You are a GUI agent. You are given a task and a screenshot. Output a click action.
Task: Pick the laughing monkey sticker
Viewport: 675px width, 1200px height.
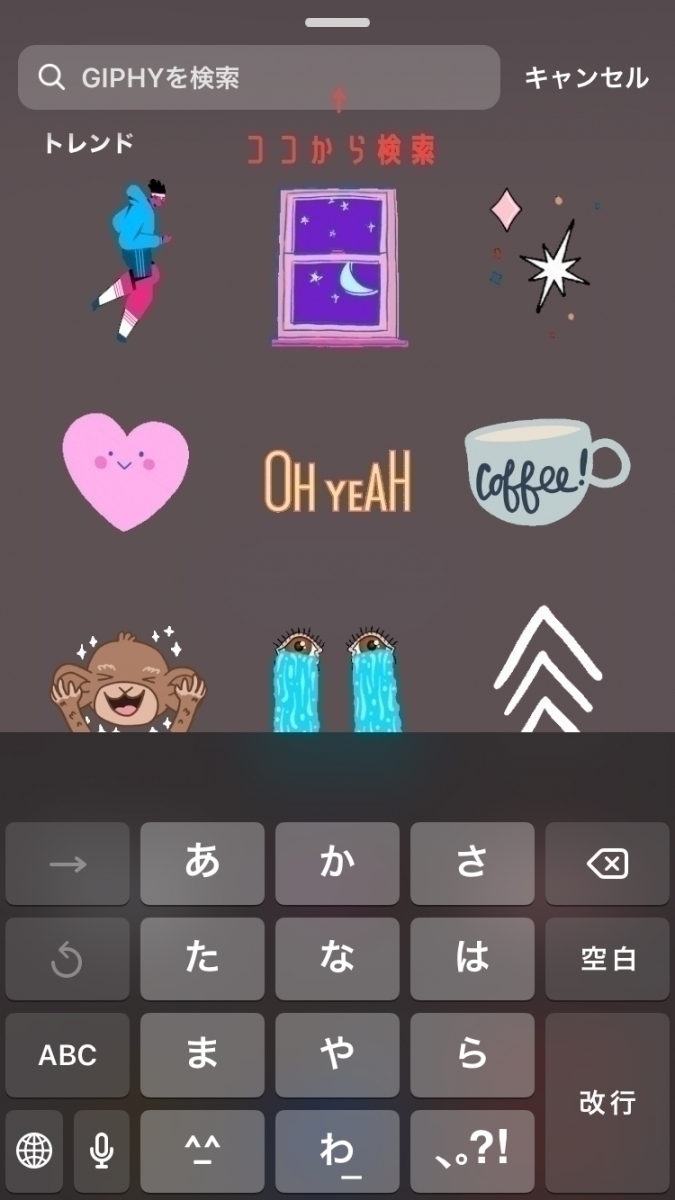[x=128, y=680]
